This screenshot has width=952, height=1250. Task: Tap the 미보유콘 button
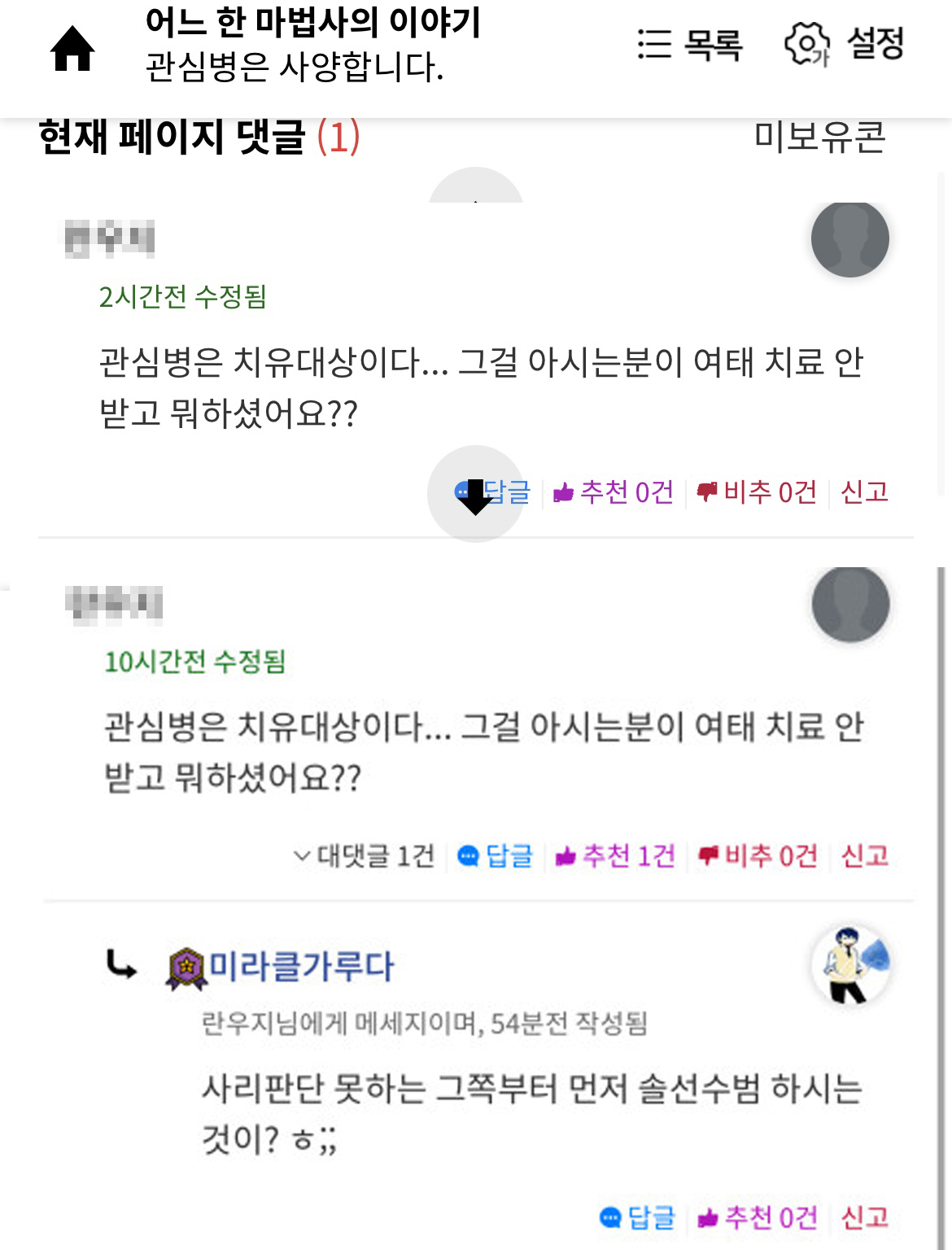pyautogui.click(x=819, y=137)
